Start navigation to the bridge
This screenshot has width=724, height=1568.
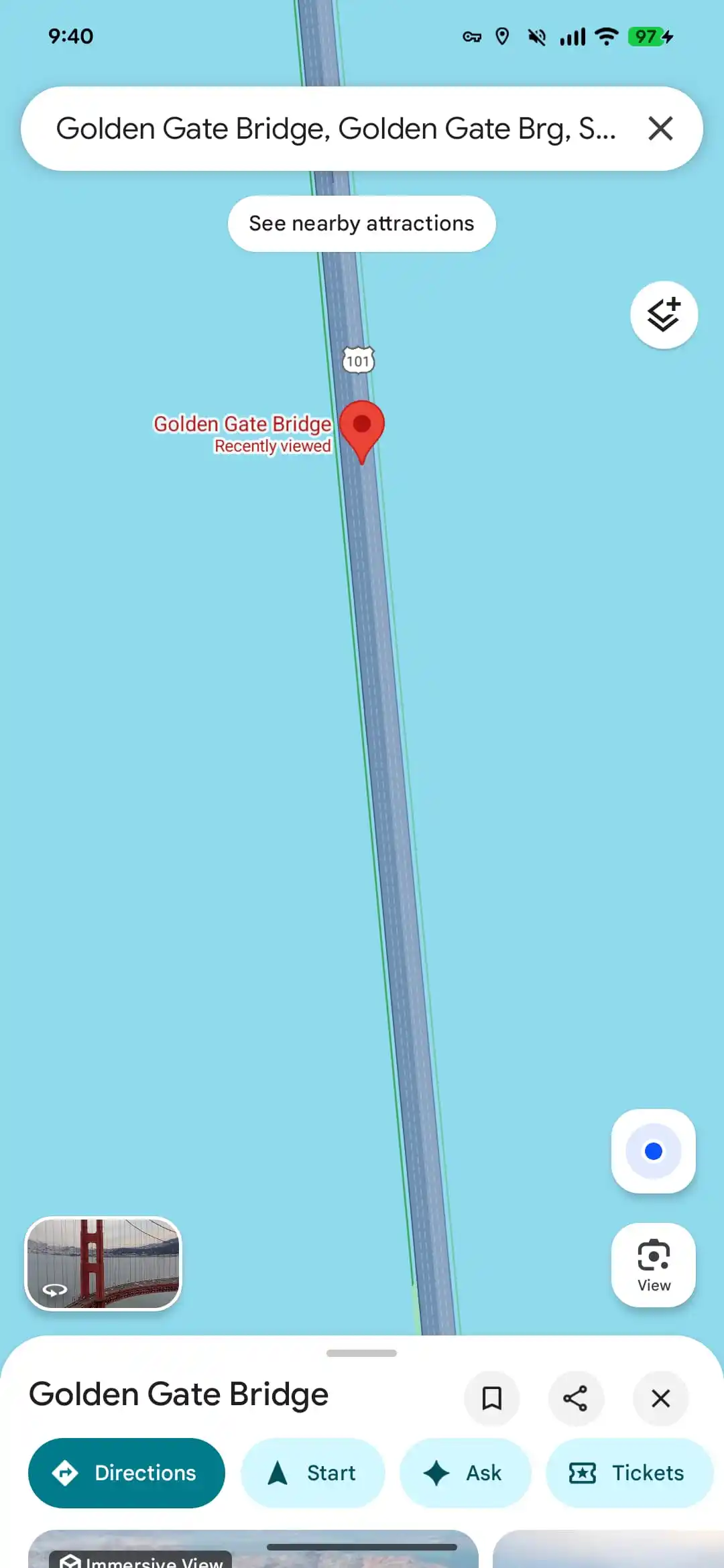(312, 1473)
